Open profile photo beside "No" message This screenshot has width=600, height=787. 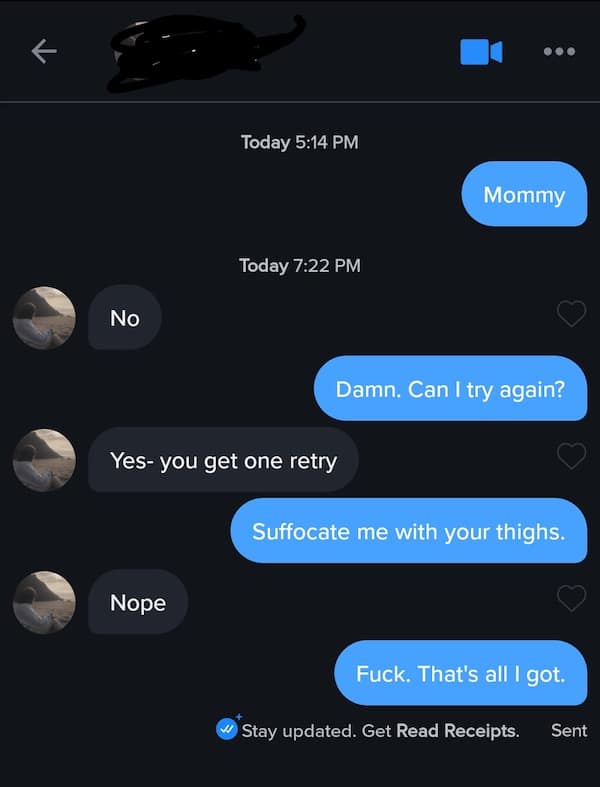point(44,318)
